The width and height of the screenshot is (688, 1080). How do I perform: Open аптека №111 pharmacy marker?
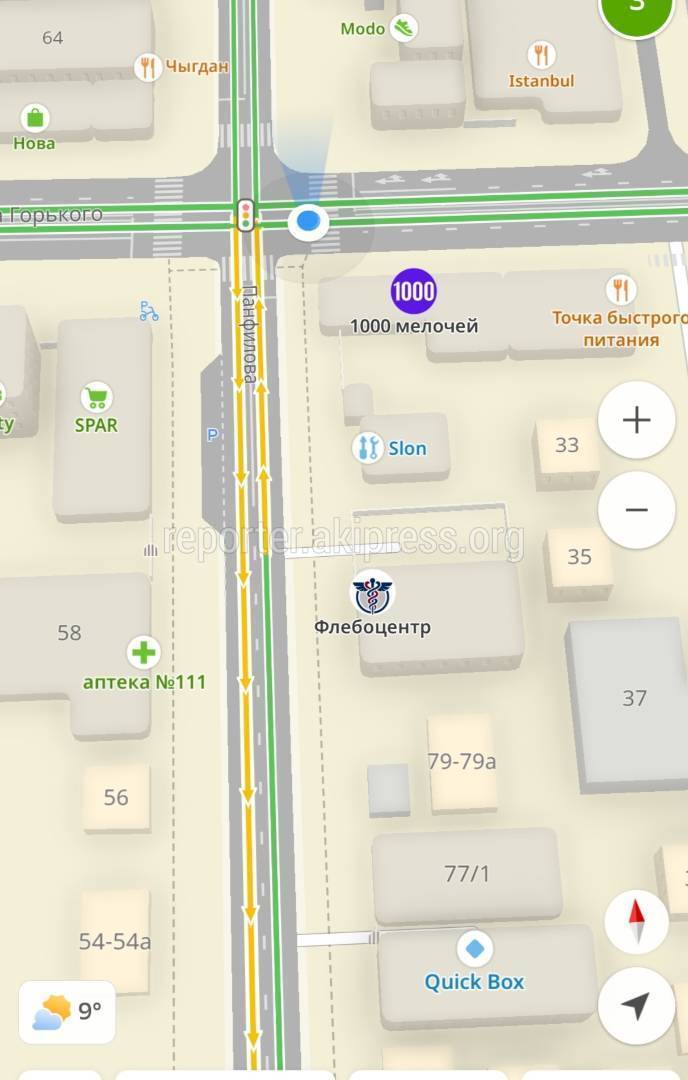[143, 654]
